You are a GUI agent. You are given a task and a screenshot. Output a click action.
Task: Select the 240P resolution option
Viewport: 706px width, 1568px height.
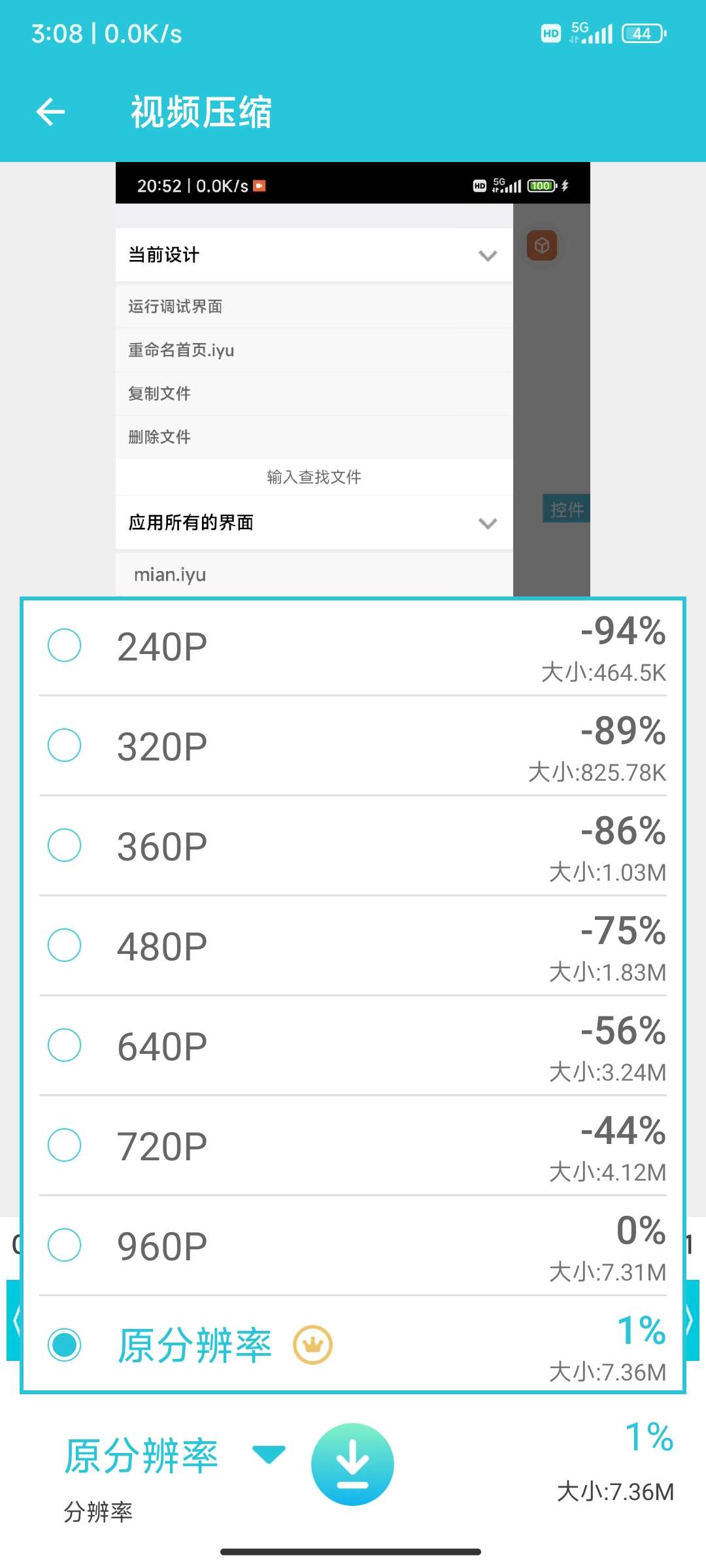pos(65,646)
